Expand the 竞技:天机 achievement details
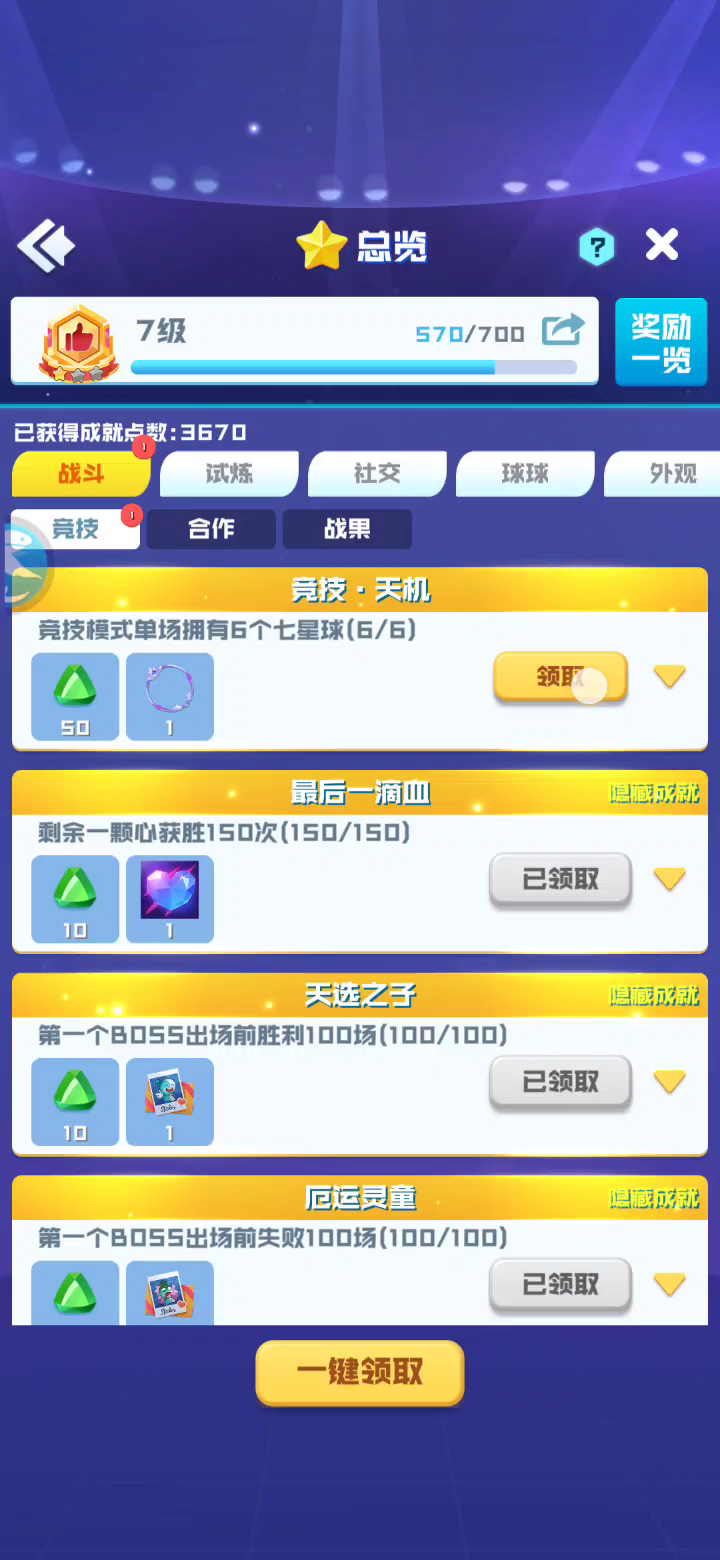This screenshot has width=720, height=1560. point(669,677)
